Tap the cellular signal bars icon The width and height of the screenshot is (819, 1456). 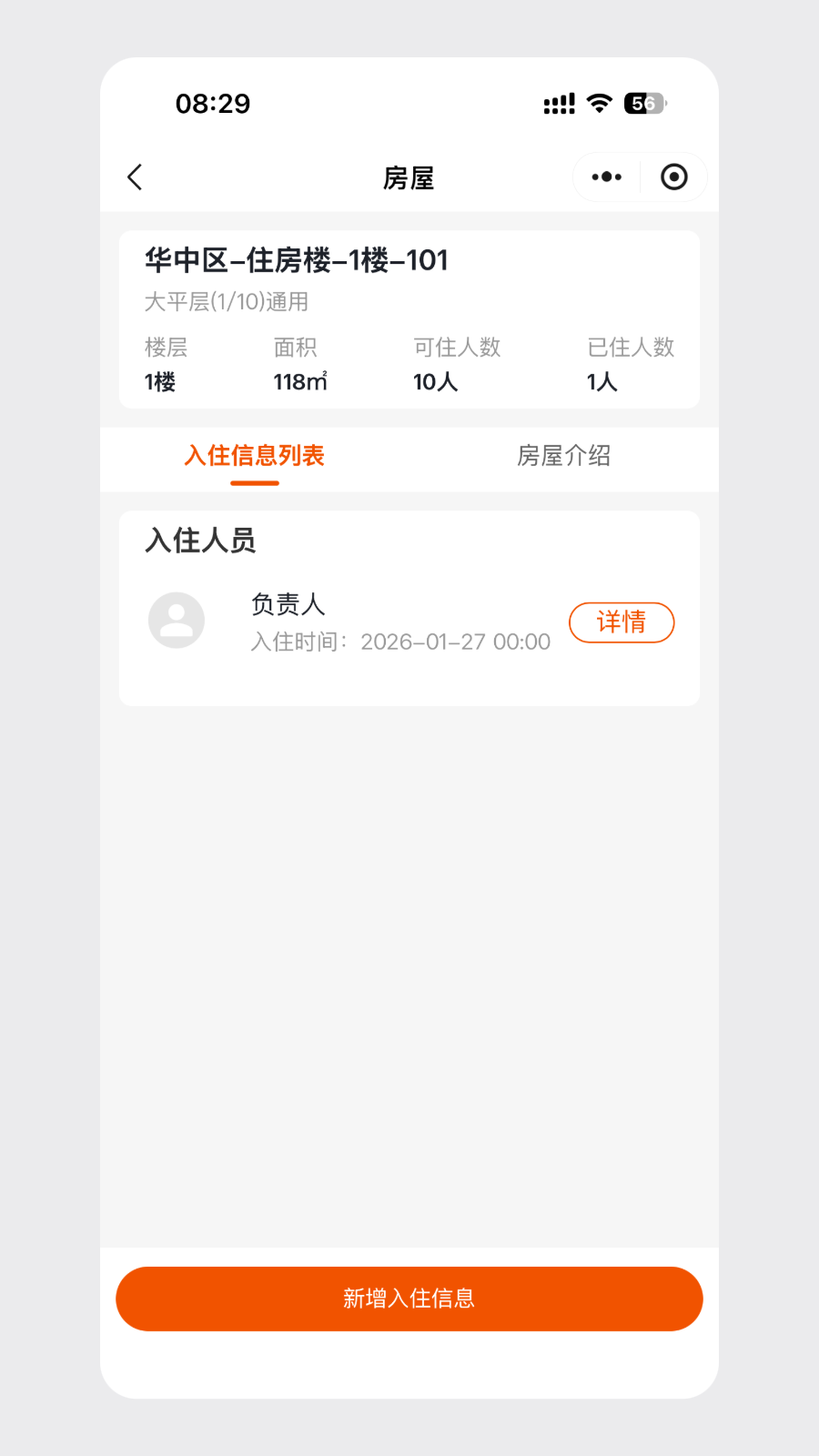(557, 103)
